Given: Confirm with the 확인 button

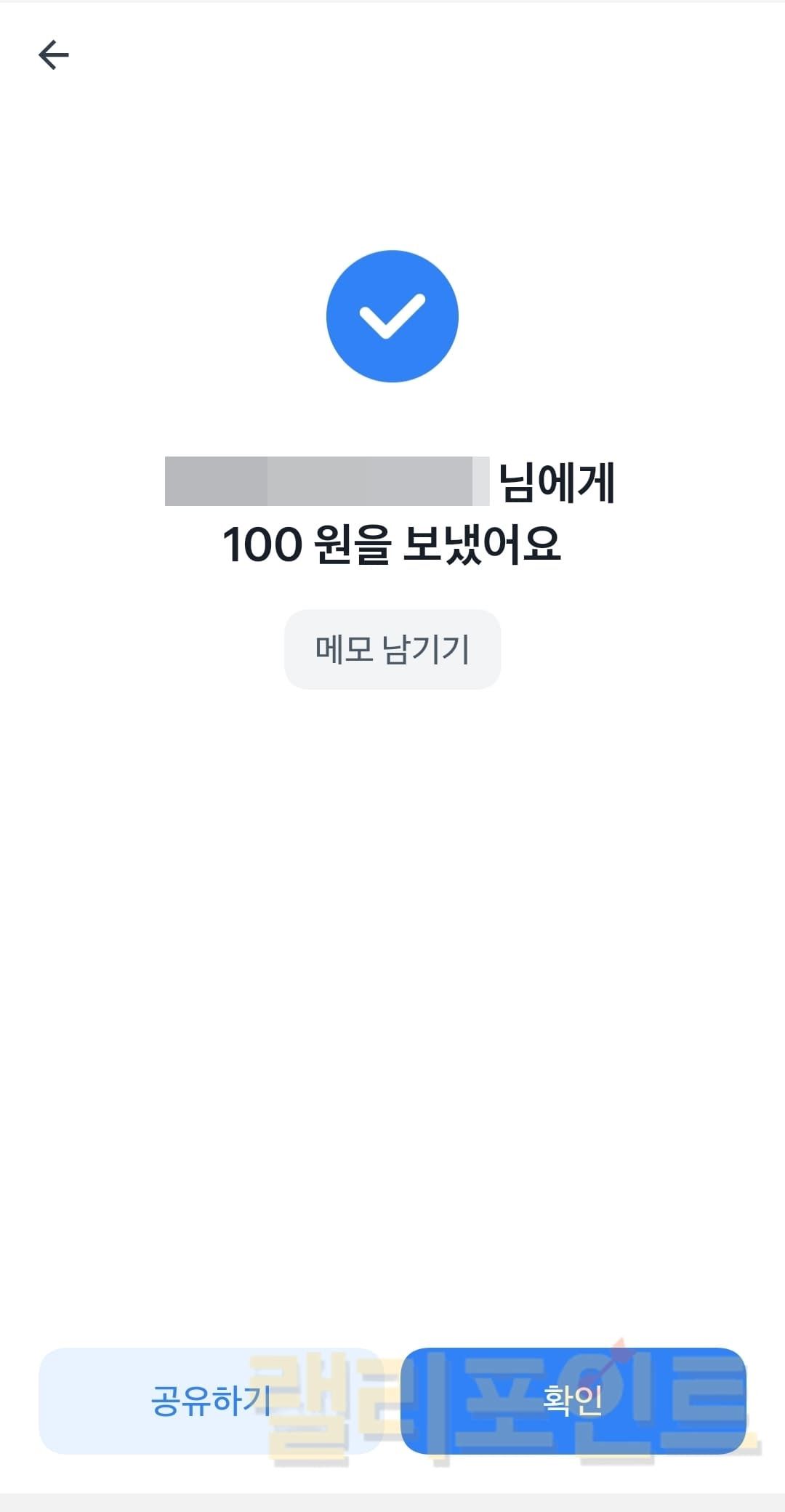Looking at the screenshot, I should (573, 1399).
